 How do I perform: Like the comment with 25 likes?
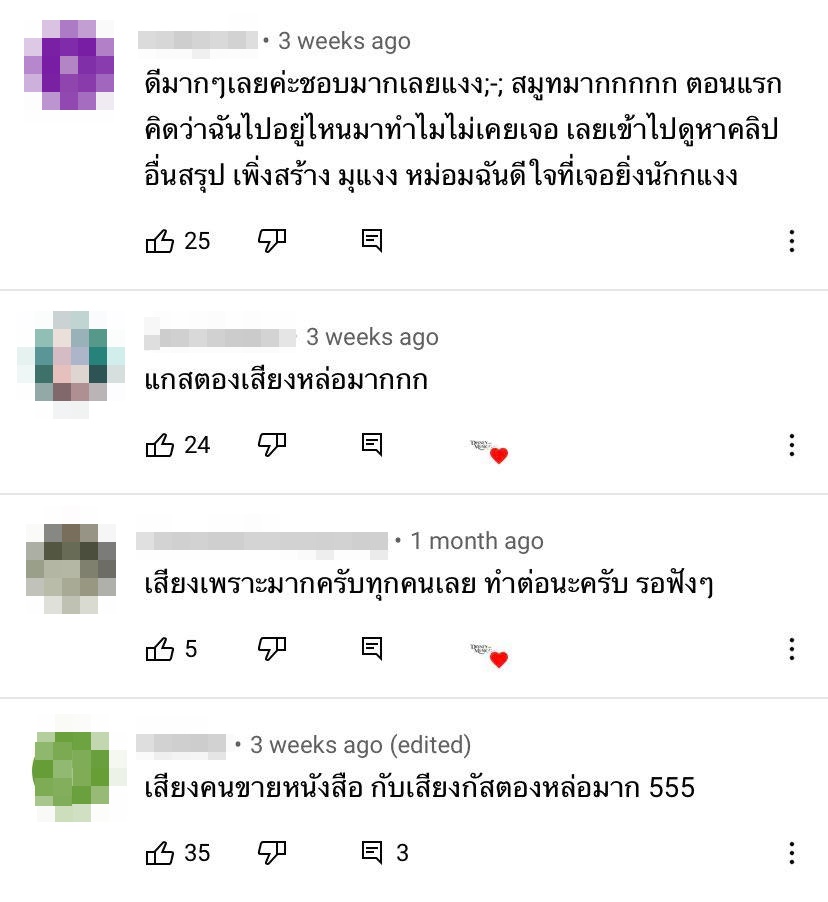pyautogui.click(x=160, y=241)
